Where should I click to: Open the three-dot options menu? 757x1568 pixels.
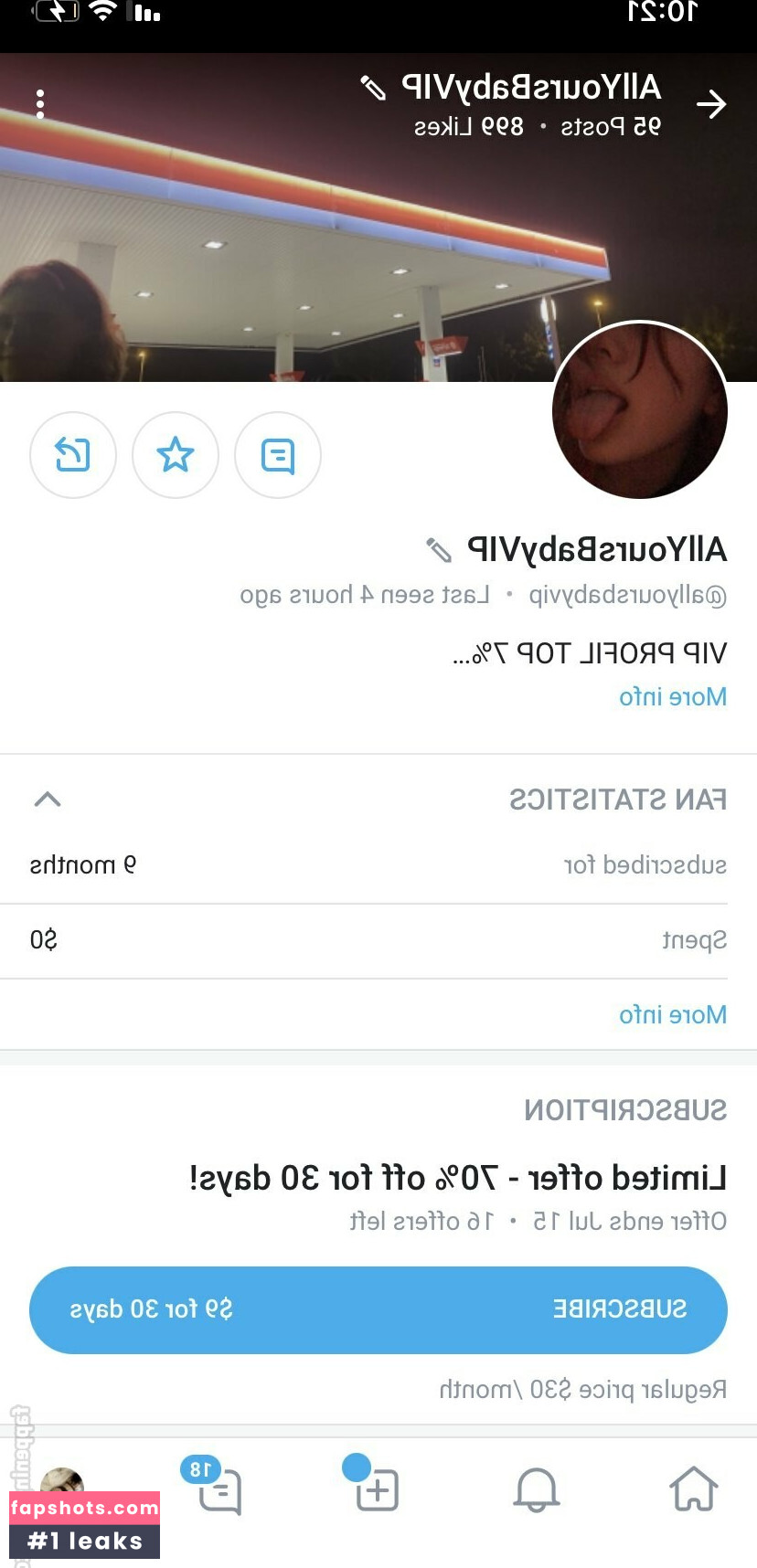40,104
